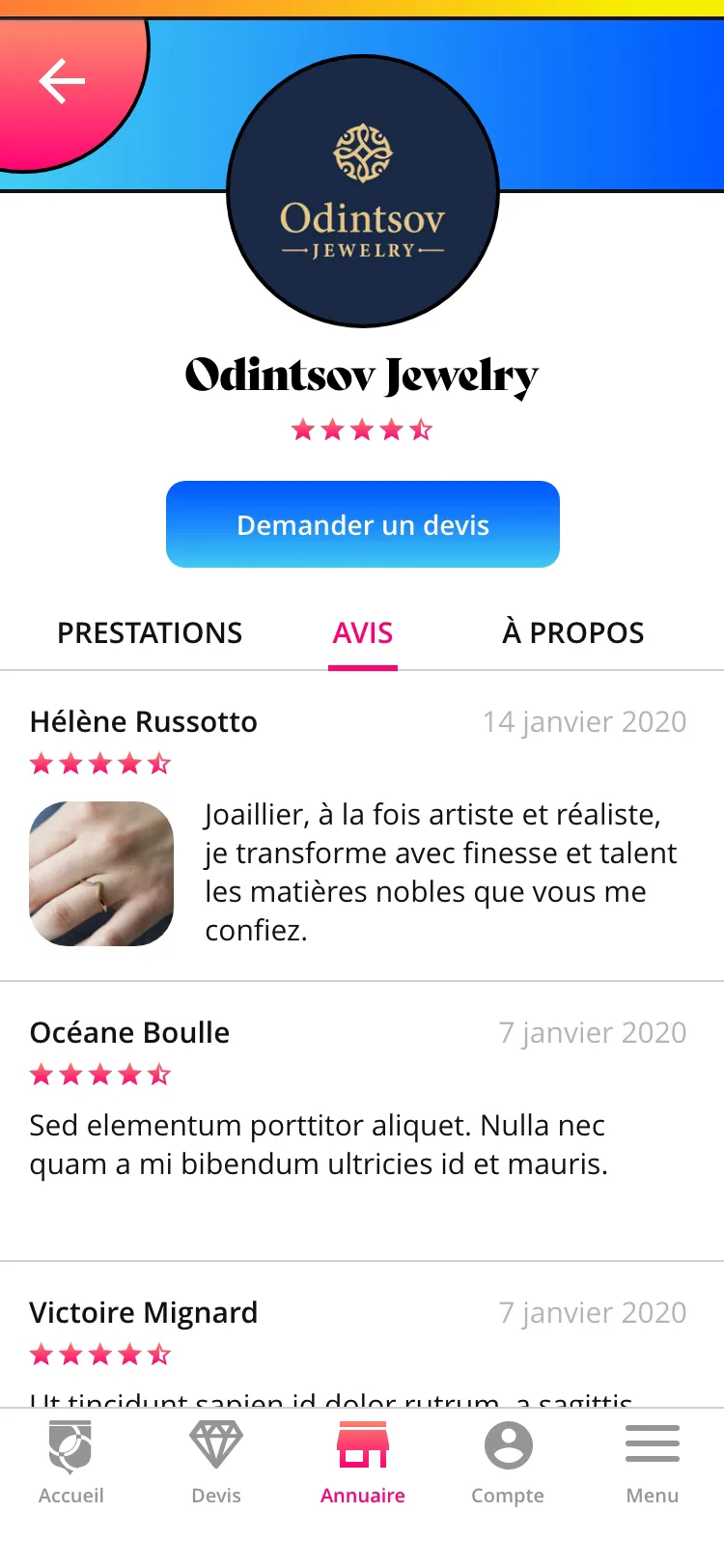Tap the Demander un devis button
This screenshot has height=1568, width=724.
[363, 524]
